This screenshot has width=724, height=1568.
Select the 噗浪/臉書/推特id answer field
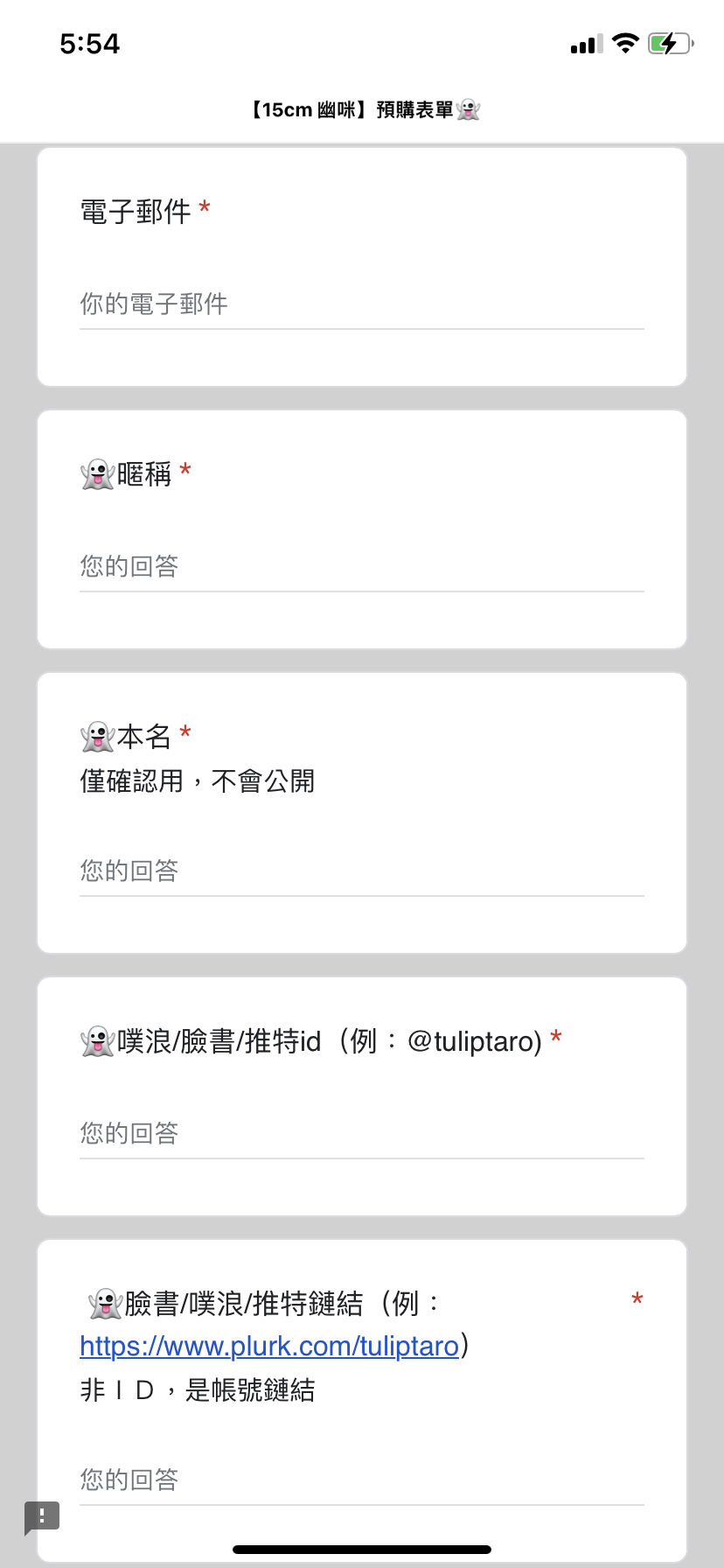pyautogui.click(x=362, y=1134)
